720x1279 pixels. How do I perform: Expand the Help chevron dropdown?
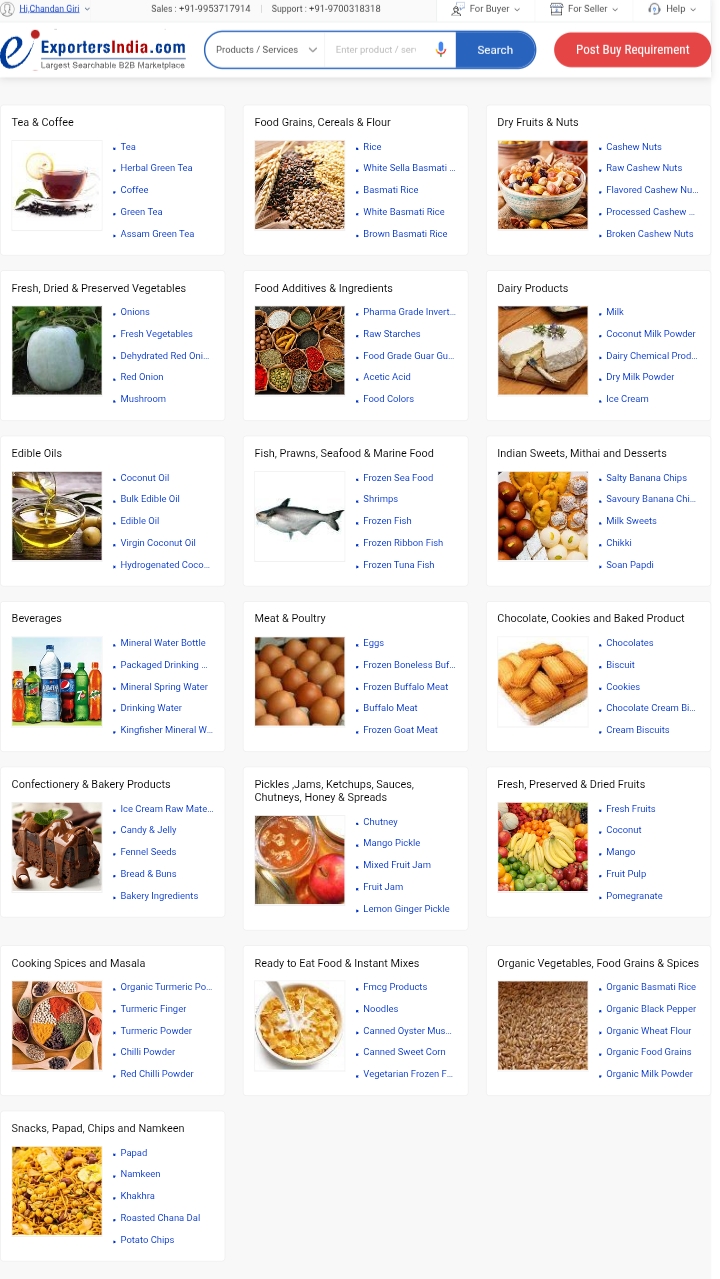point(692,9)
